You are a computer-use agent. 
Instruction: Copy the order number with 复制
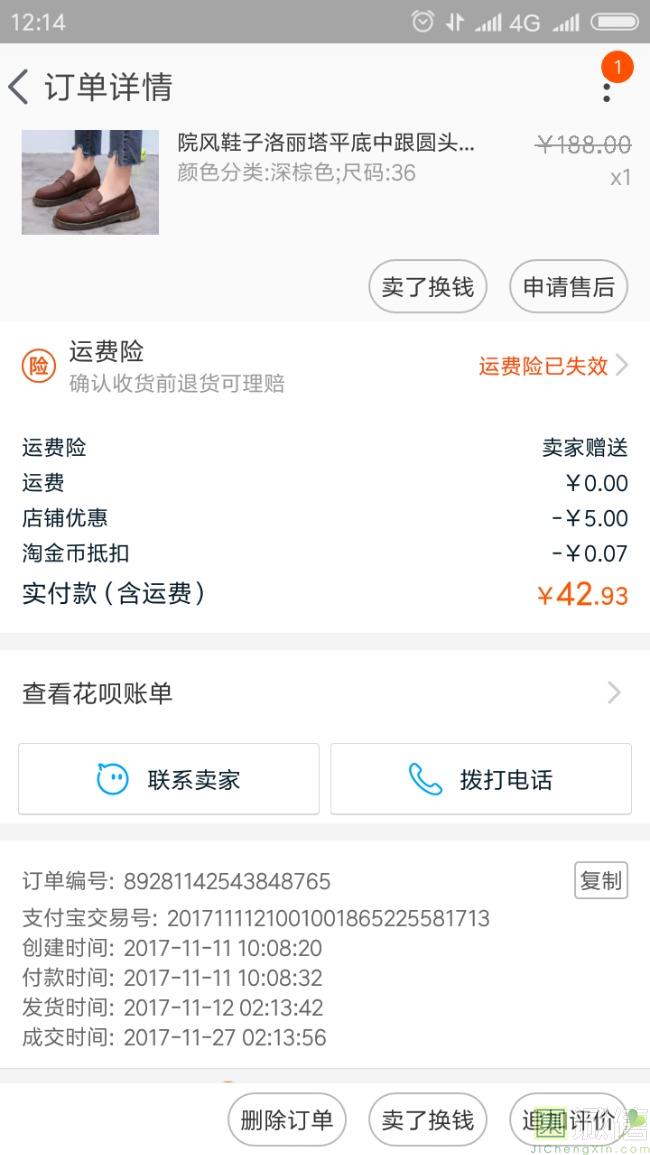pyautogui.click(x=601, y=880)
